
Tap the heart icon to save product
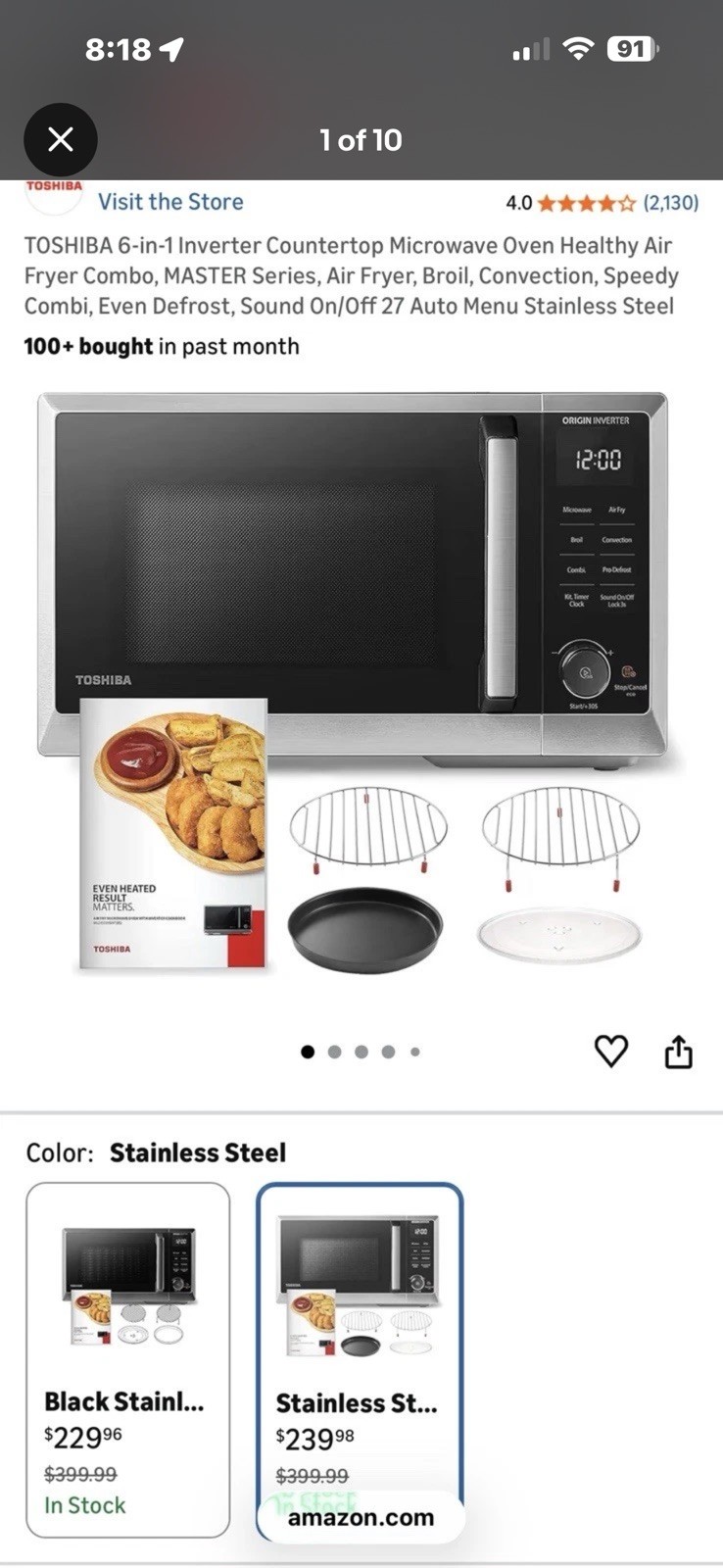(x=611, y=1050)
